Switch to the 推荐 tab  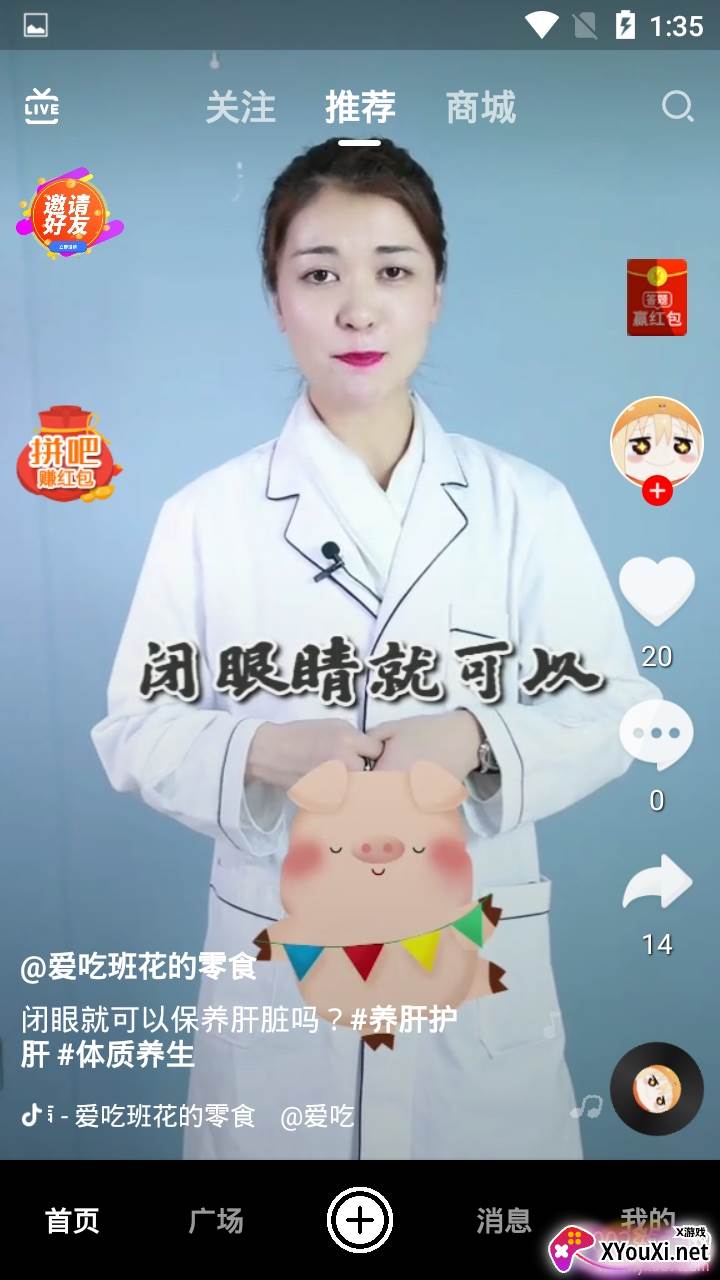click(360, 107)
